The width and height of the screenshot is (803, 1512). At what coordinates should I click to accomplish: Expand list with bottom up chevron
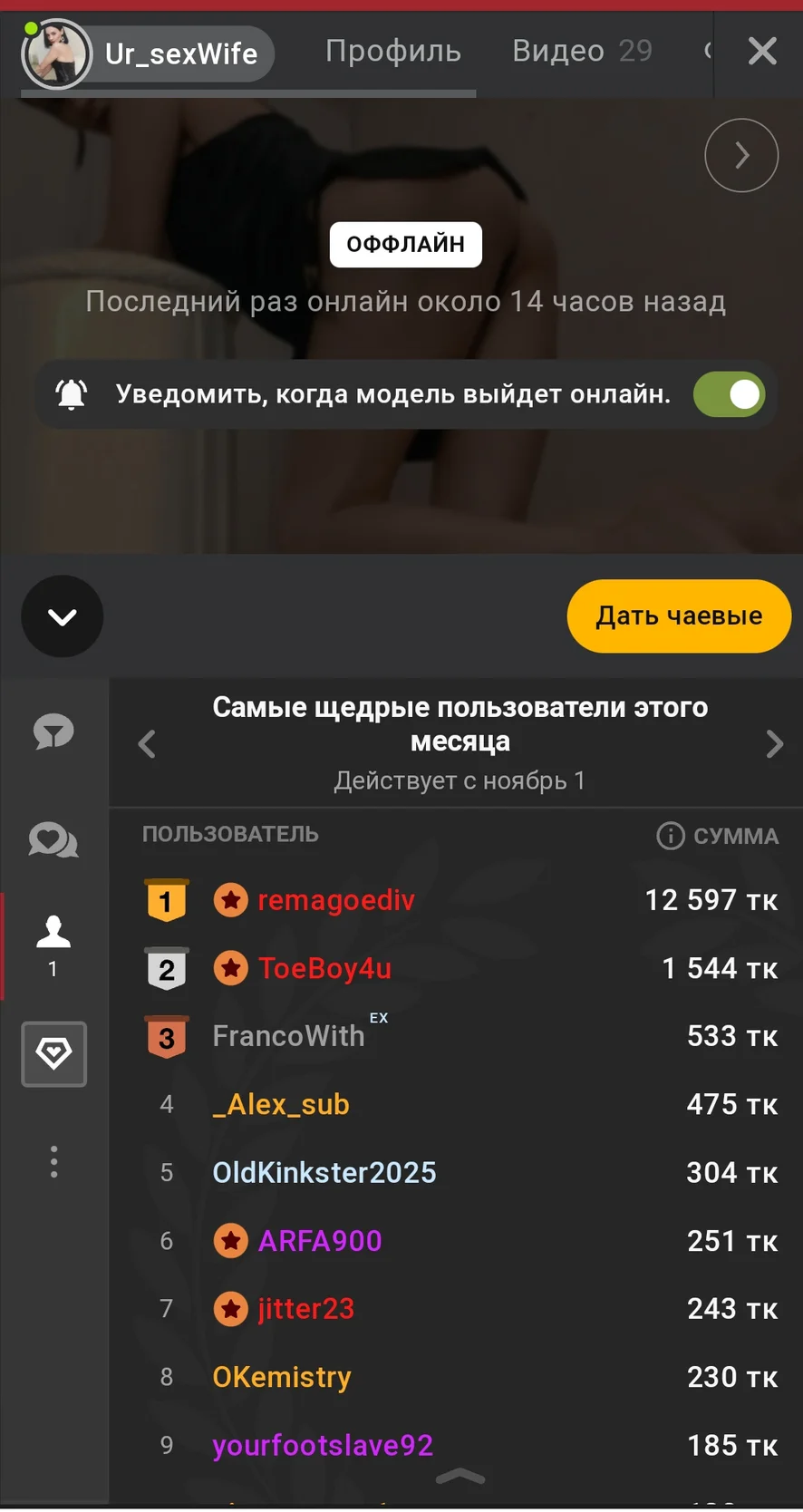460,1478
